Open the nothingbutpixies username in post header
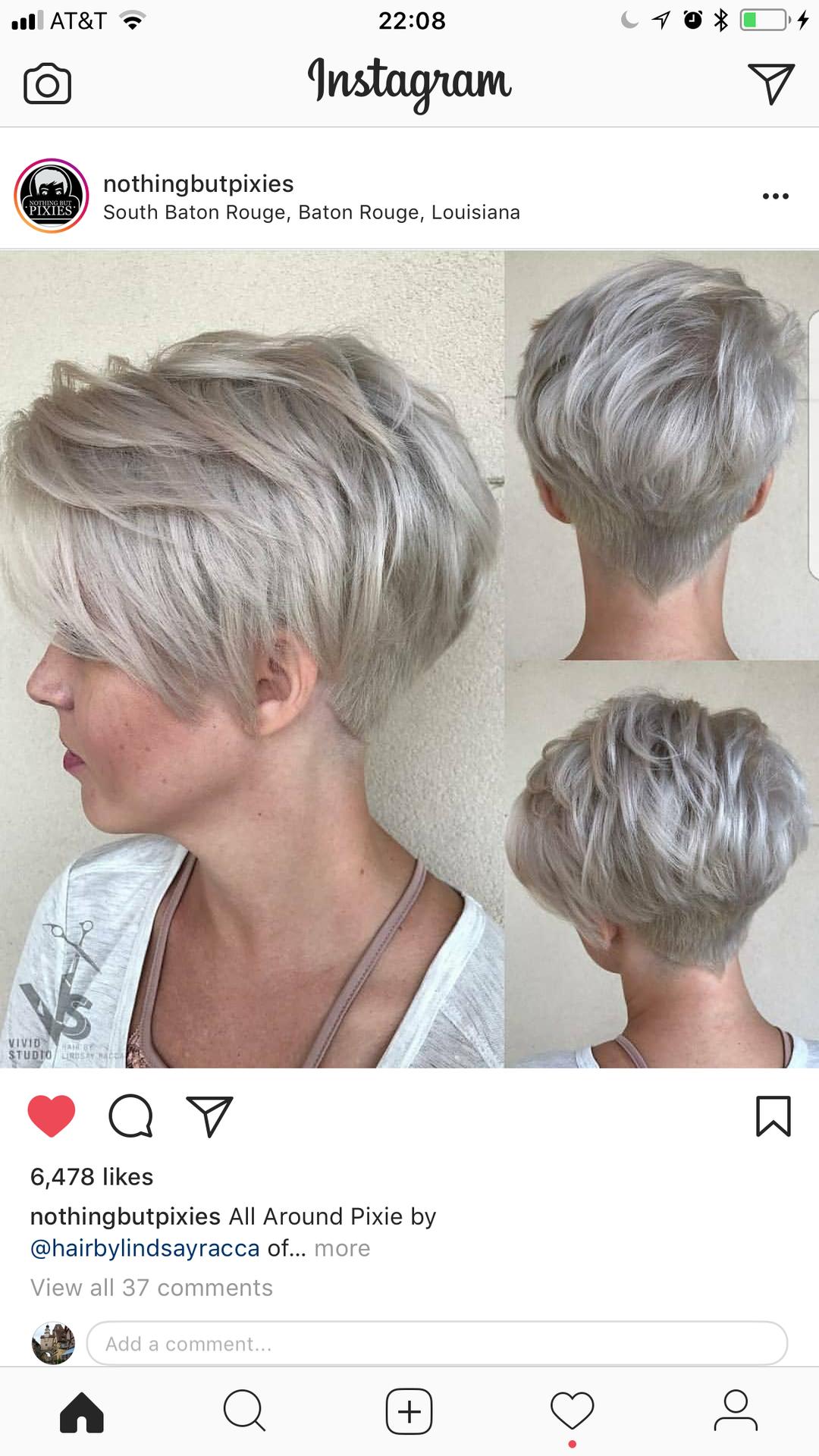The image size is (819, 1456). click(198, 184)
